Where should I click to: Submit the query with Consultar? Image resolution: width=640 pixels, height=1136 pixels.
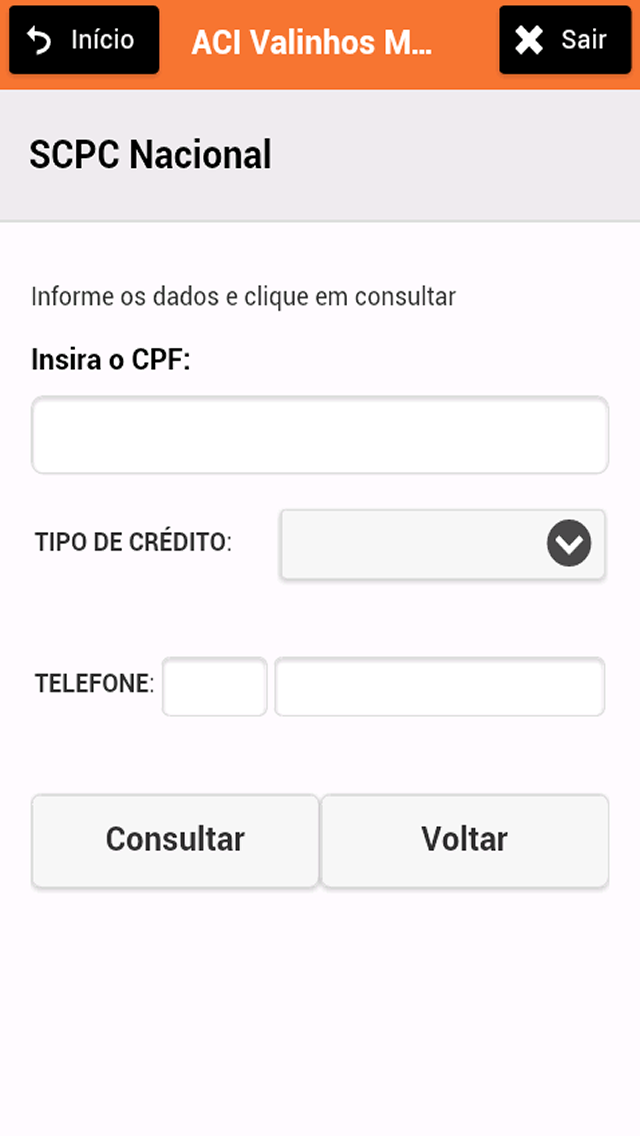tap(175, 840)
